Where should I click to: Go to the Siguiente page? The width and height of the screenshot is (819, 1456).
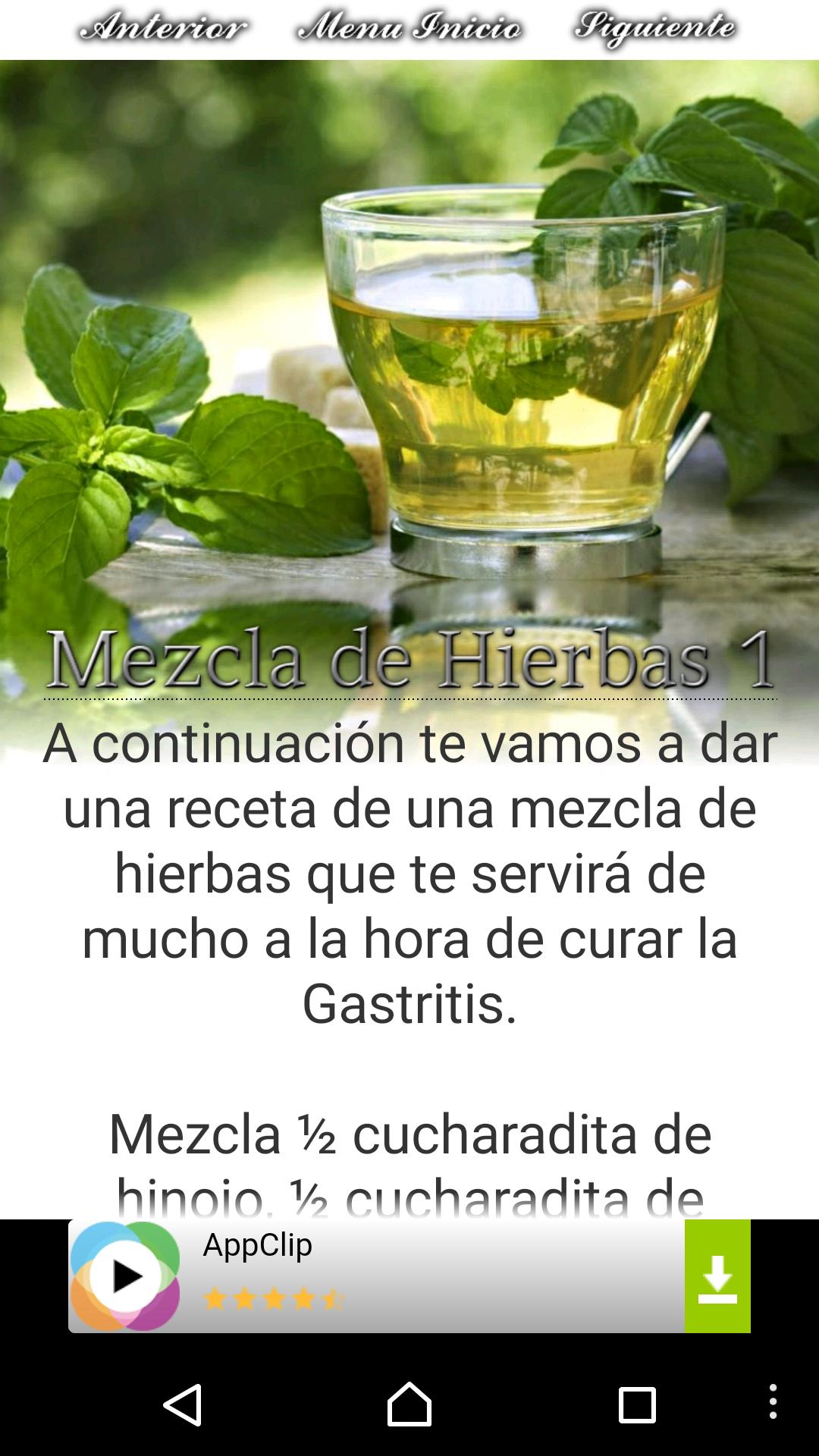(x=654, y=29)
